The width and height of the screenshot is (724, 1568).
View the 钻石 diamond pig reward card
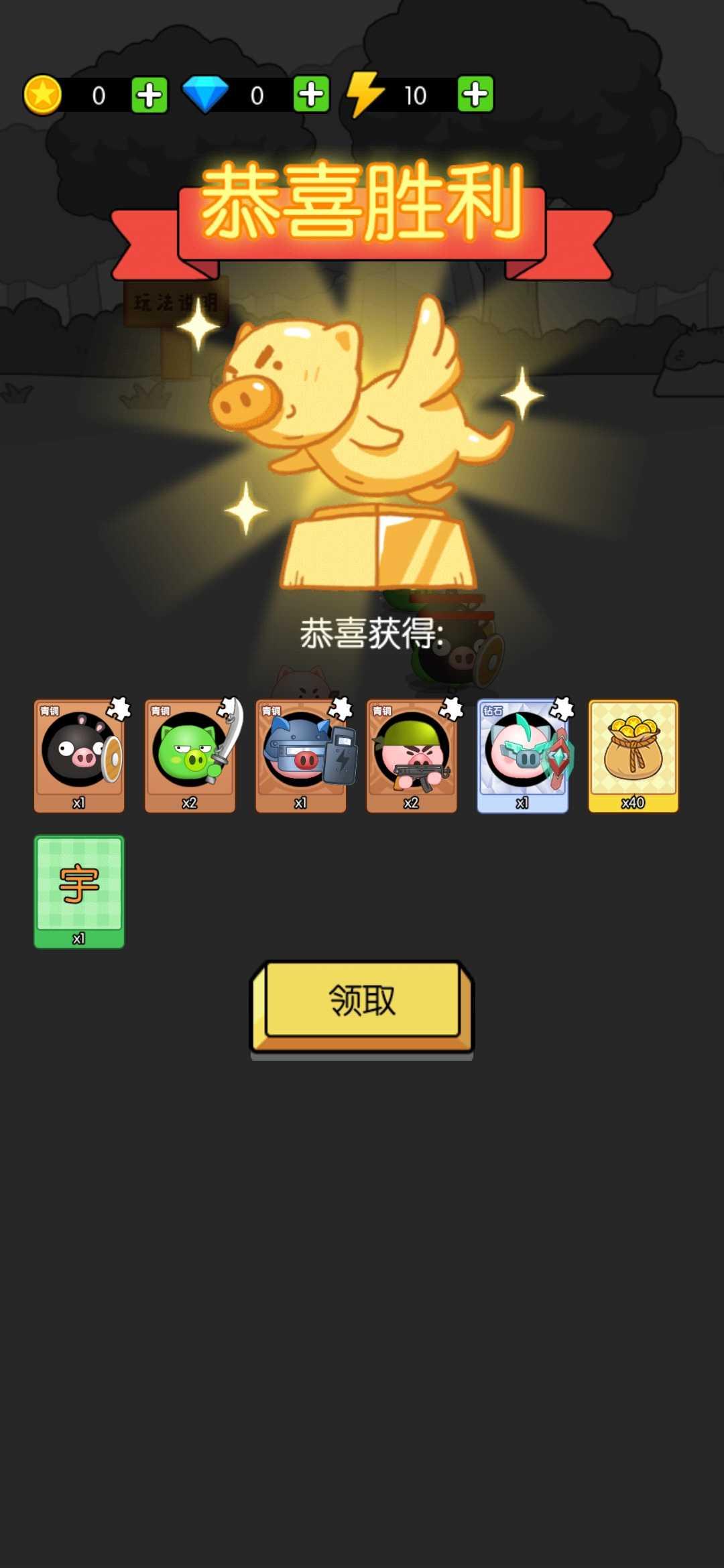click(523, 756)
